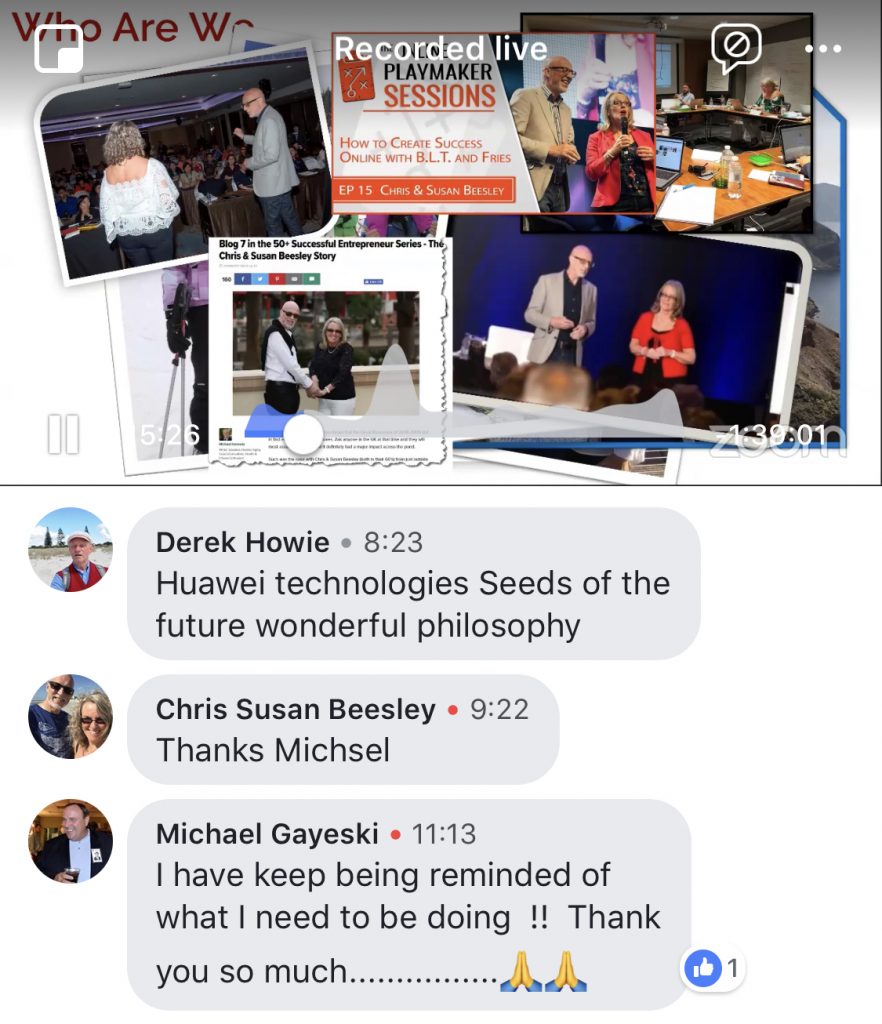Screen dimensions: 882x1024
Task: Turn off the live comments overlay
Action: (x=735, y=47)
